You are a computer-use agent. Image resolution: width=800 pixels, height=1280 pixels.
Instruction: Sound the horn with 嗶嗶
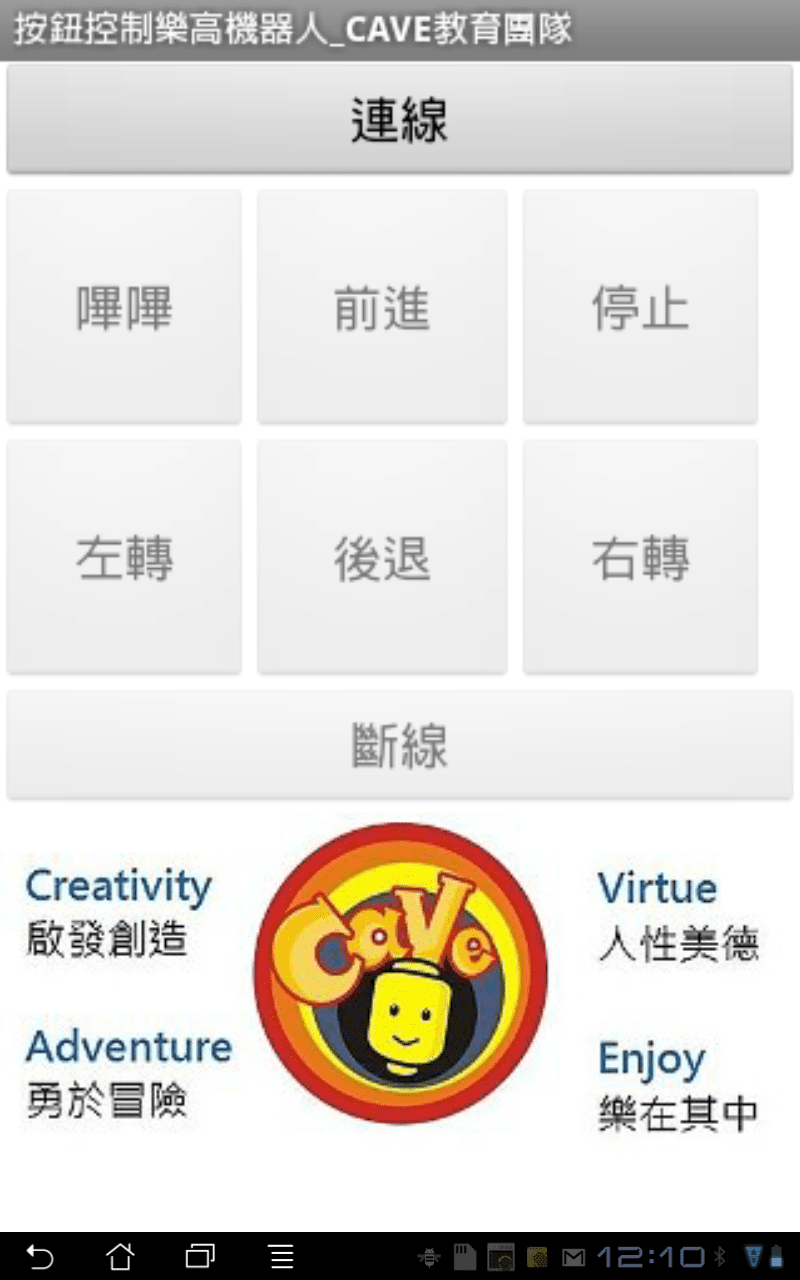coord(124,307)
